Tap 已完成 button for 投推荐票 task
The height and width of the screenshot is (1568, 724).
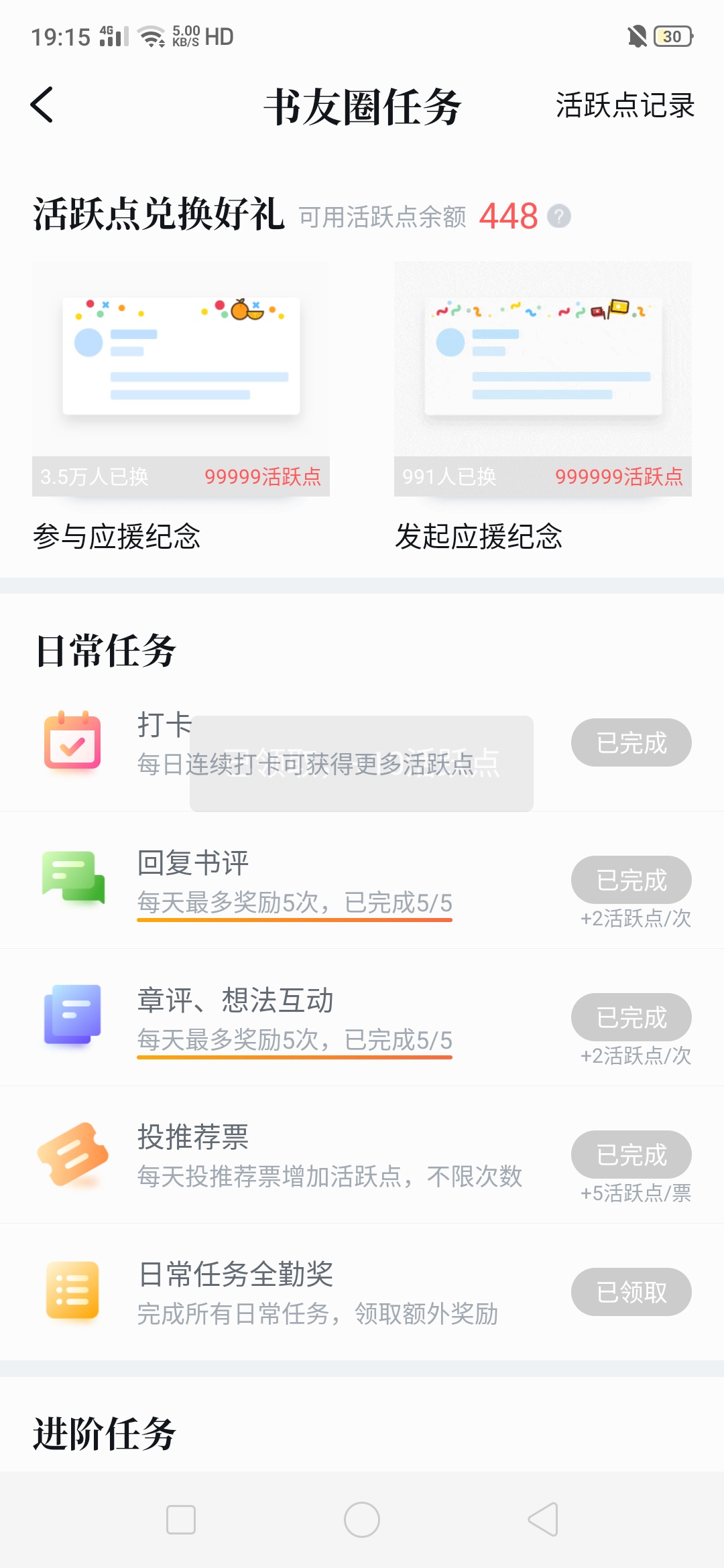631,1155
